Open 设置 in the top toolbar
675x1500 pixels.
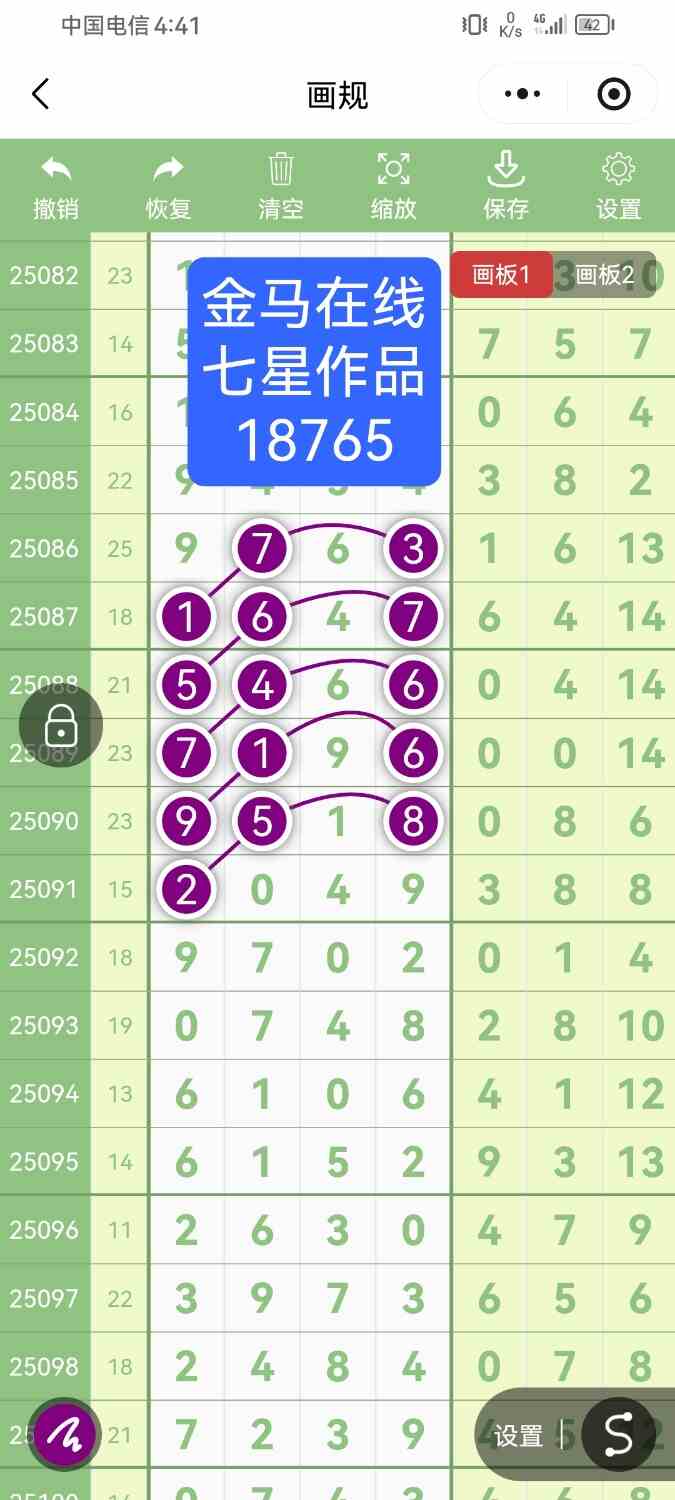619,187
